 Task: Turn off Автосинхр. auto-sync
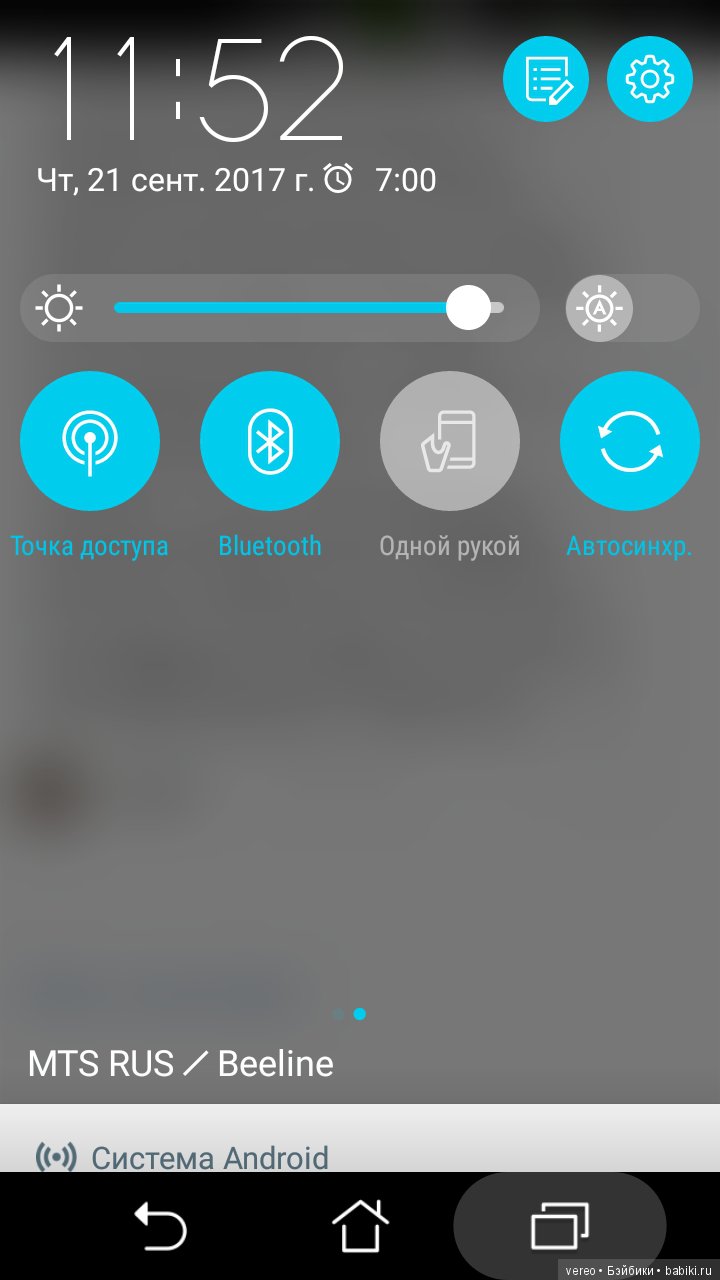(x=630, y=441)
